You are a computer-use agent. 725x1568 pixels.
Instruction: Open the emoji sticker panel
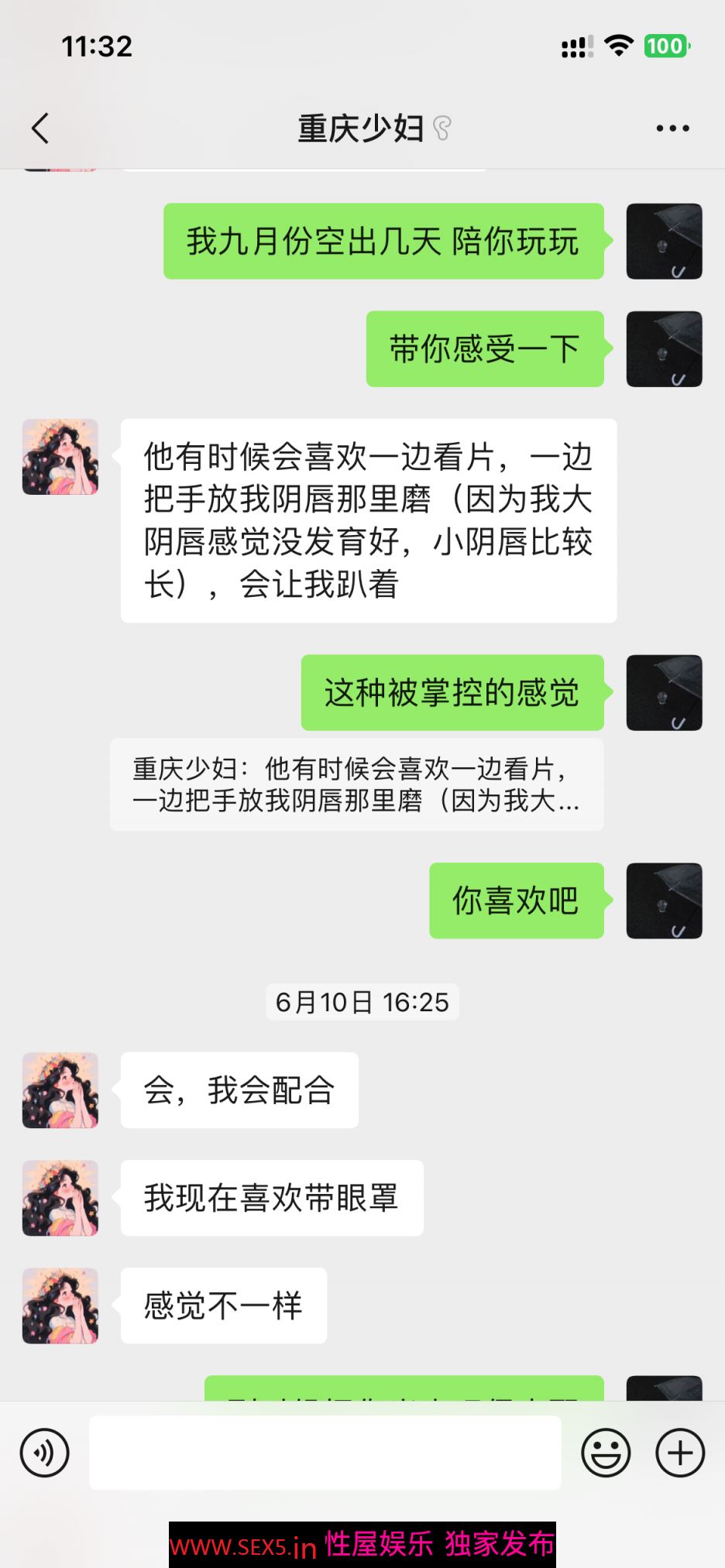606,1453
